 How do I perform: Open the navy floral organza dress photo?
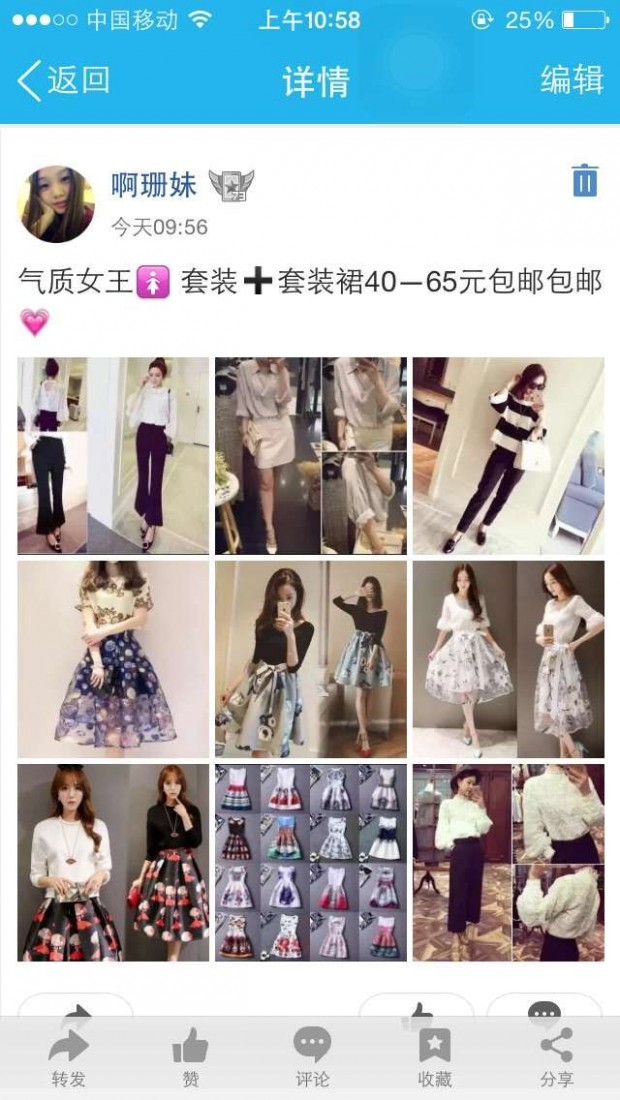pos(113,659)
